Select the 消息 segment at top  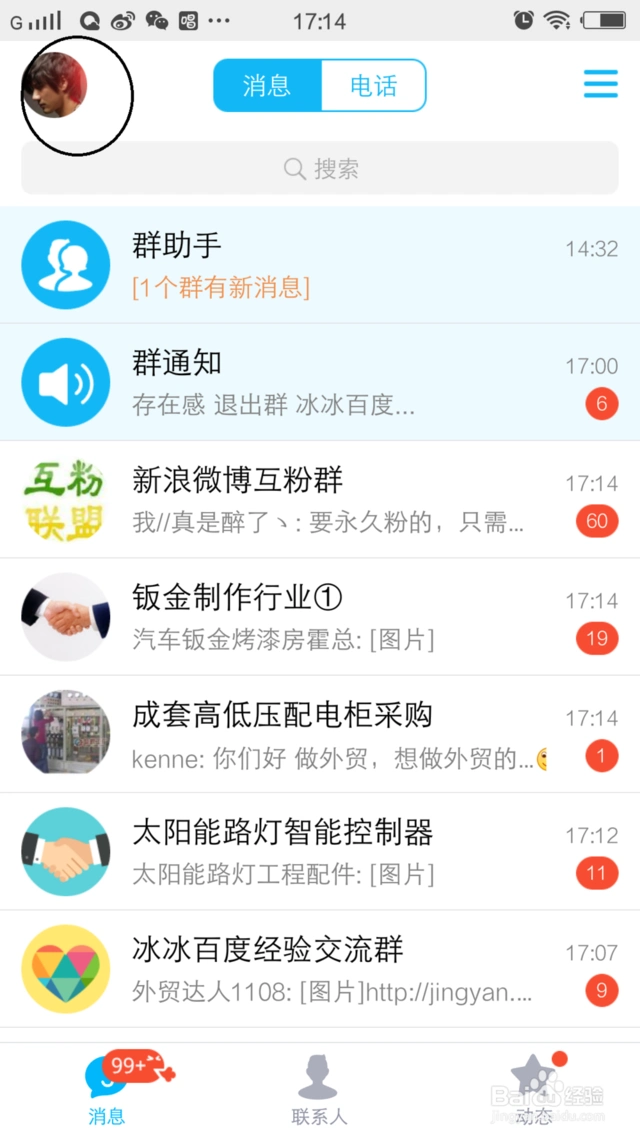(267, 86)
